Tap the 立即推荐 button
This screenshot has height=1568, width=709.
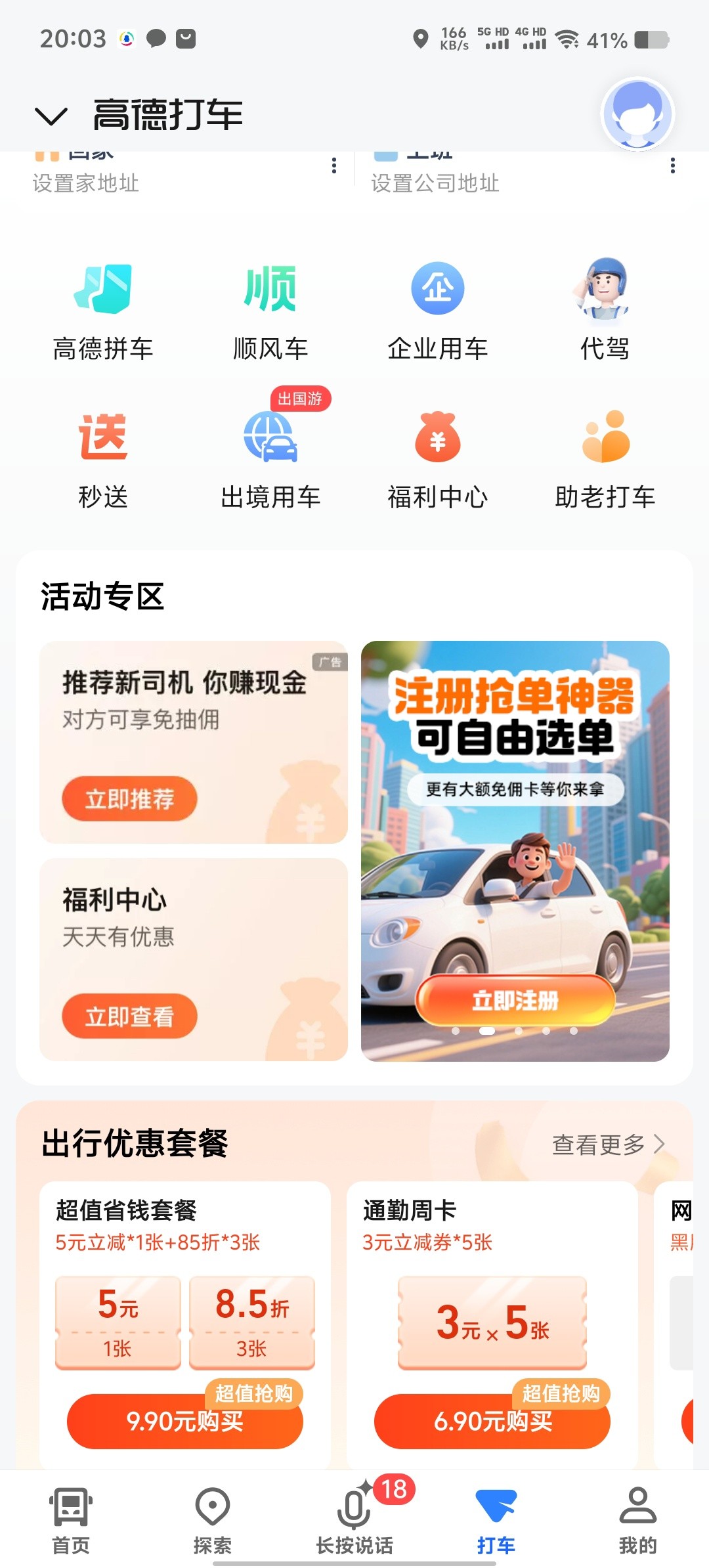pyautogui.click(x=129, y=798)
